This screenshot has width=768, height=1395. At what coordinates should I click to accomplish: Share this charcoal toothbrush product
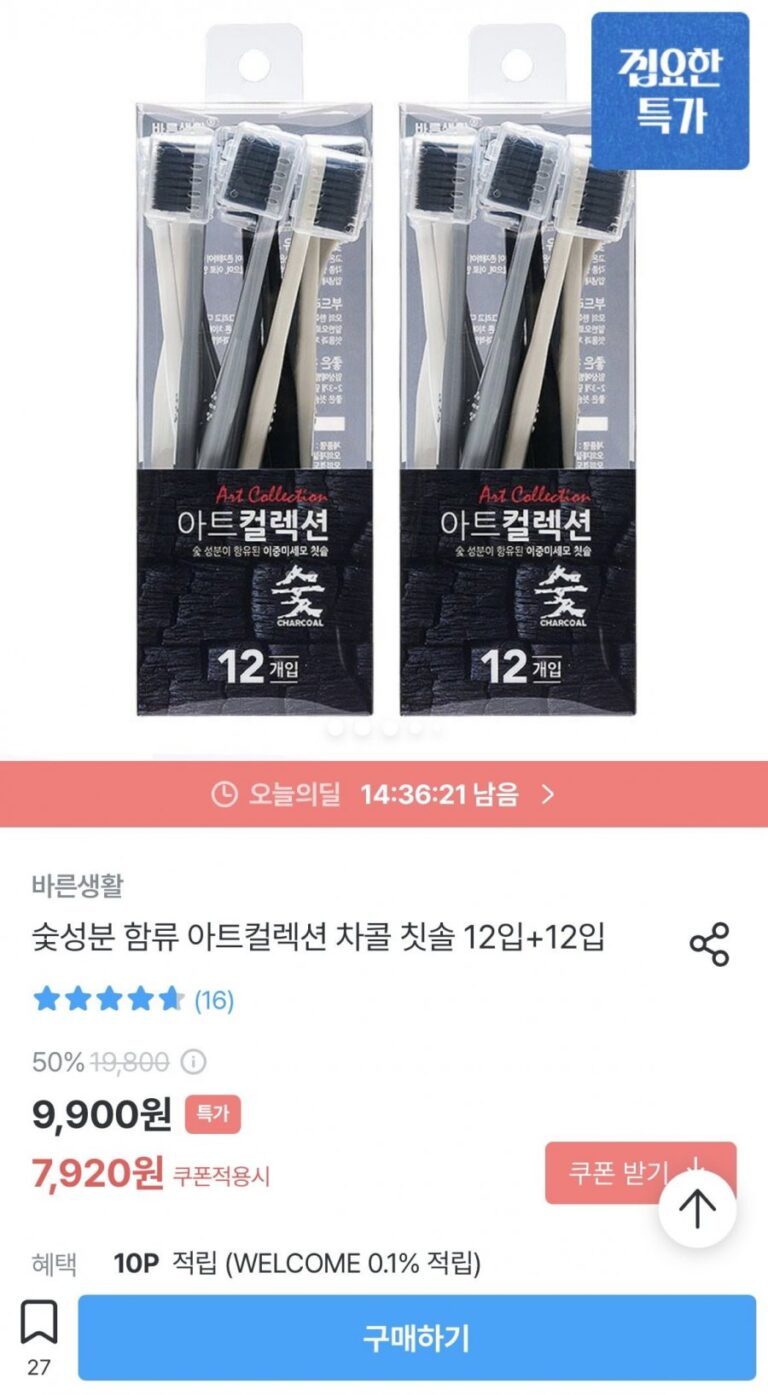pos(709,944)
